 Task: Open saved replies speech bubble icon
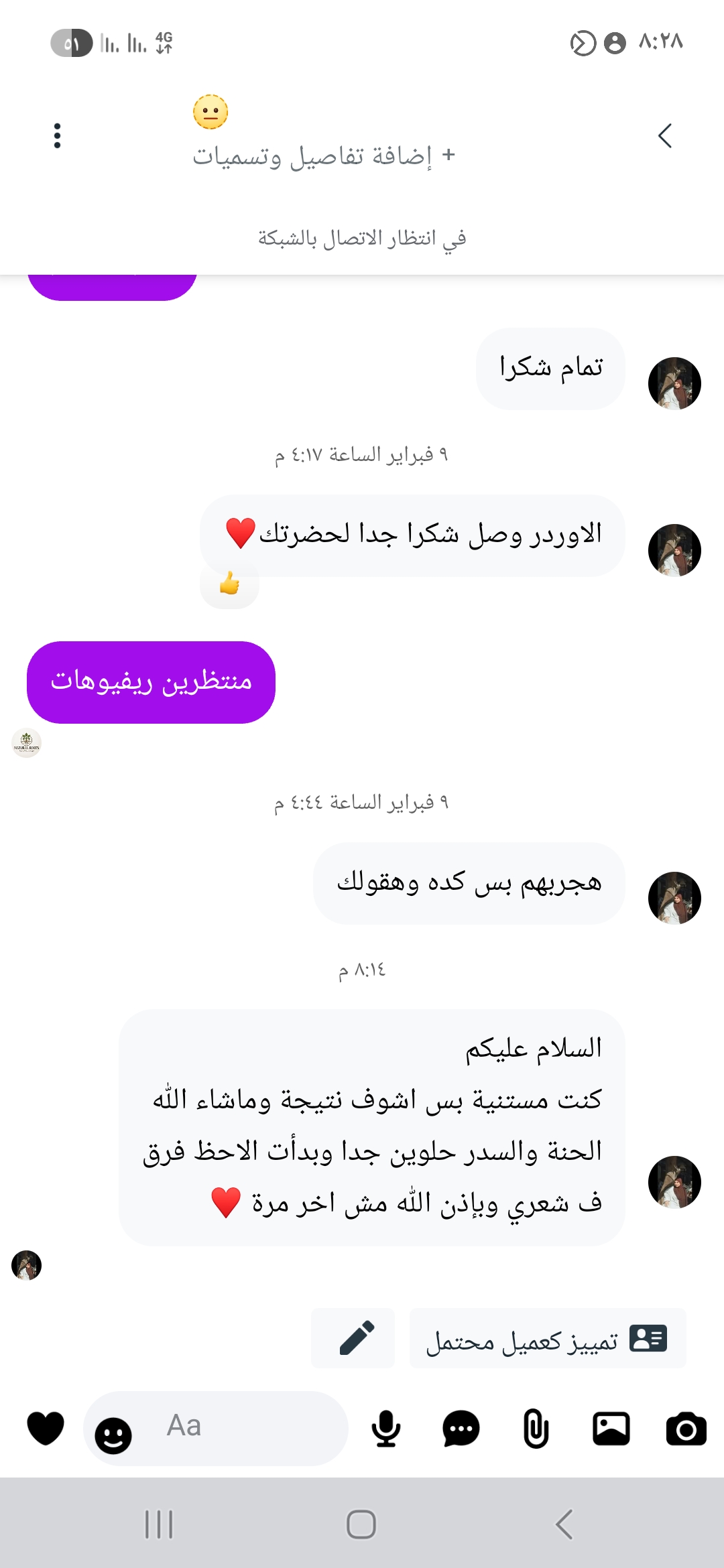pos(461,1429)
